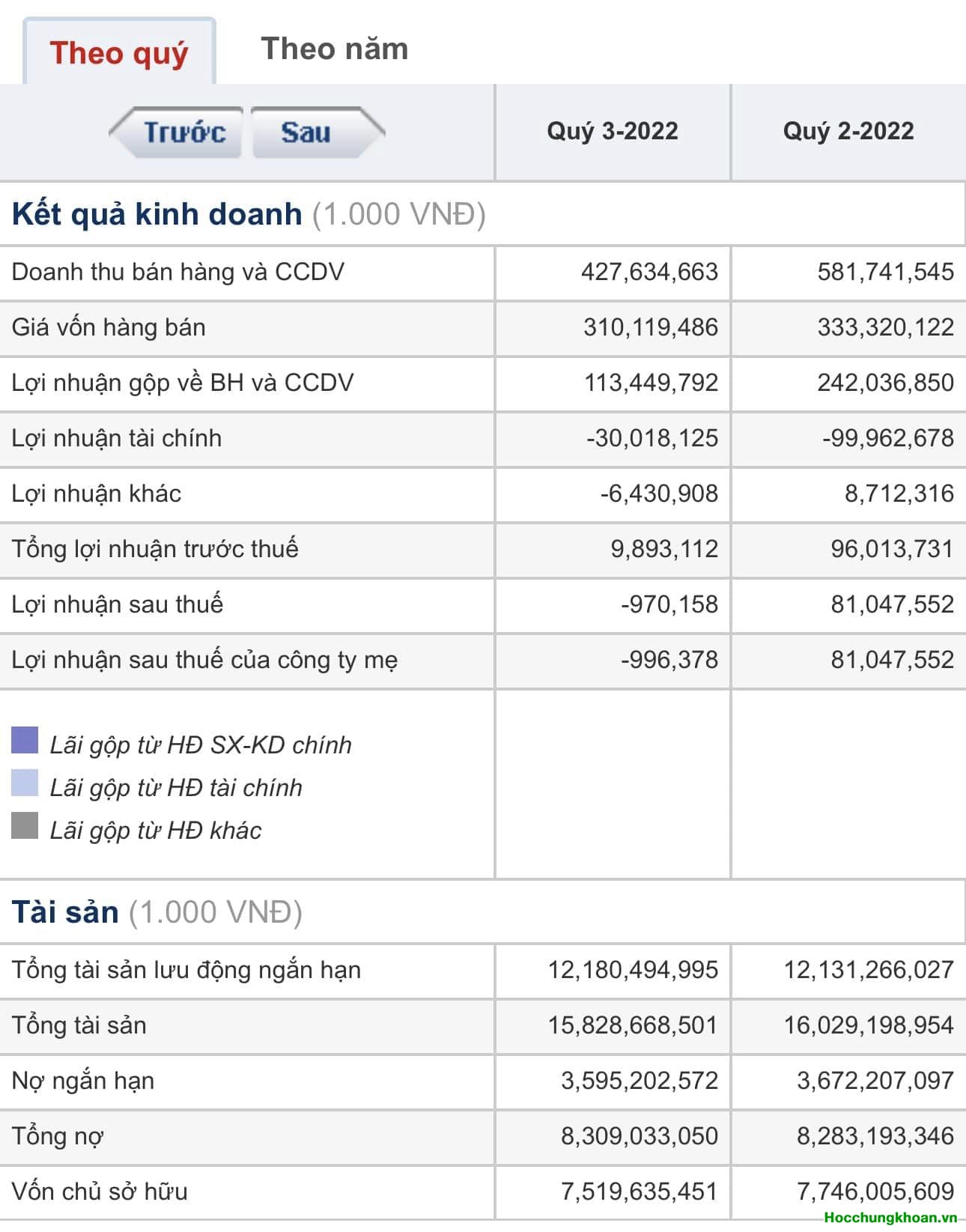Screen dimensions: 966x1232
Task: Toggle the Lãi gộp từ HĐ khác legend entry
Action: pyautogui.click(x=157, y=829)
